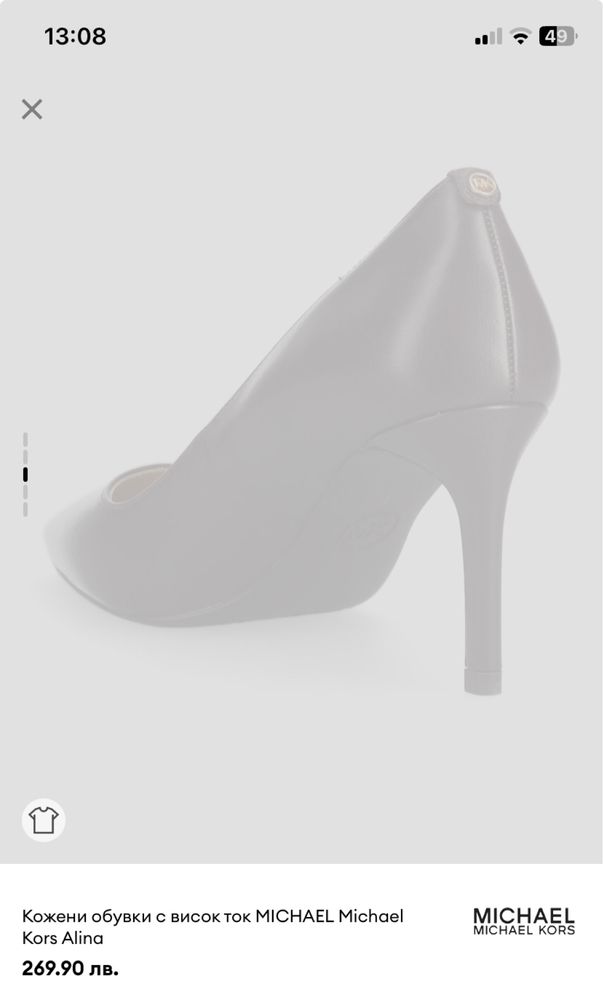Image resolution: width=603 pixels, height=1000 pixels.
Task: Tap the t-shirt outfit icon
Action: [x=43, y=820]
